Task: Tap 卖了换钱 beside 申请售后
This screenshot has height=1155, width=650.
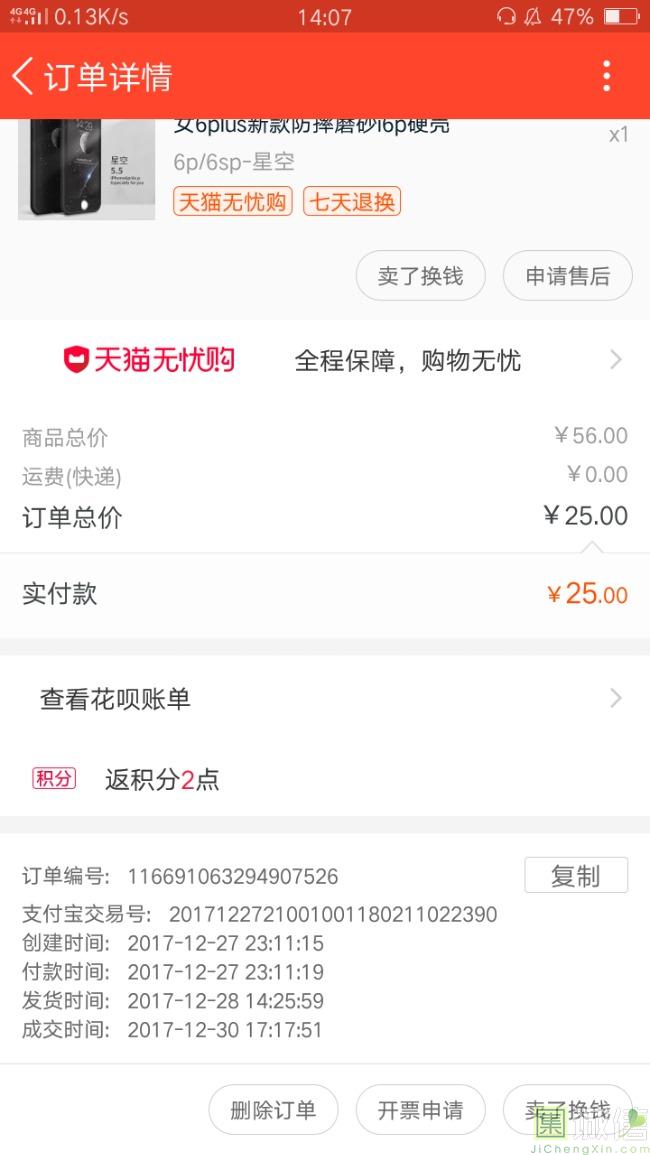Action: click(420, 276)
